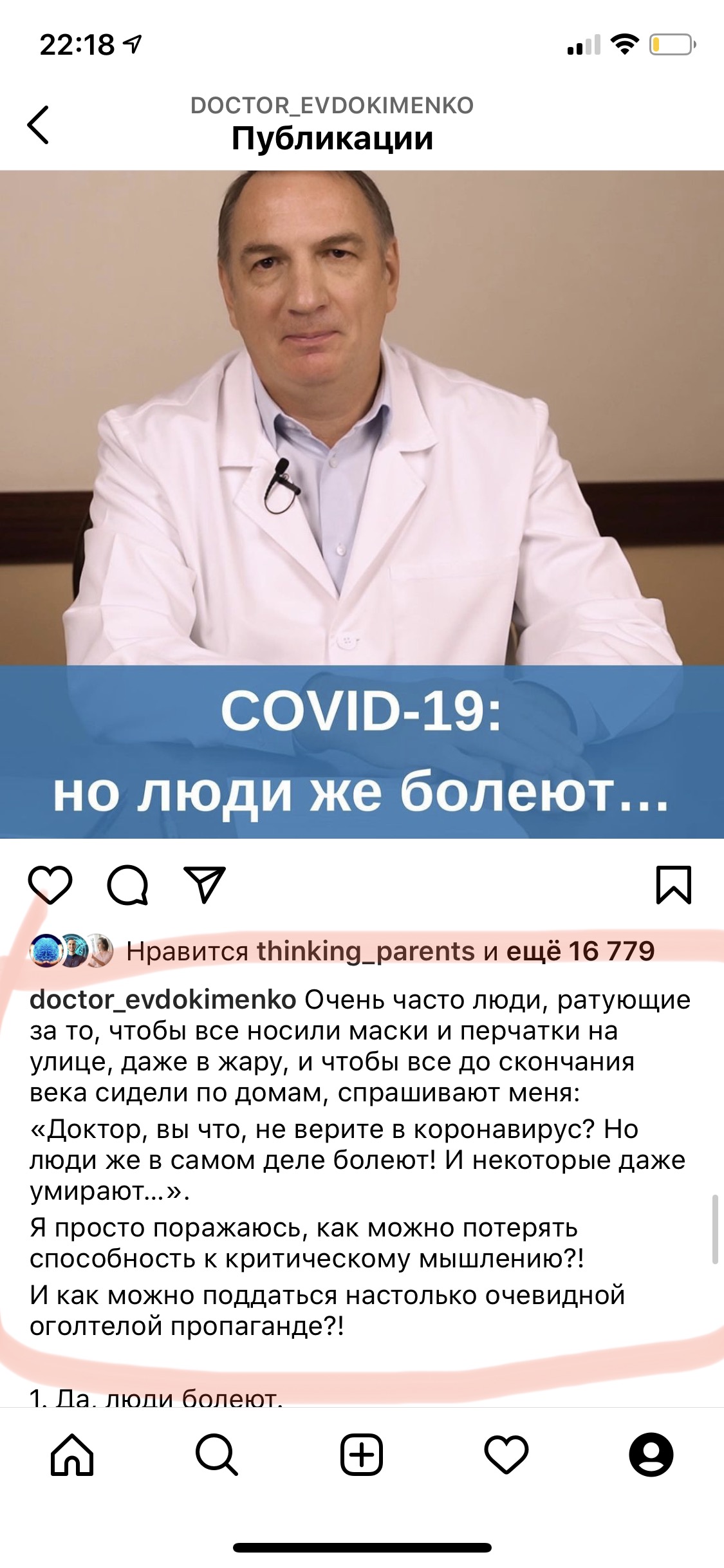Open comments on the COVID-19 post
This screenshot has height=1568, width=724.
(x=127, y=885)
